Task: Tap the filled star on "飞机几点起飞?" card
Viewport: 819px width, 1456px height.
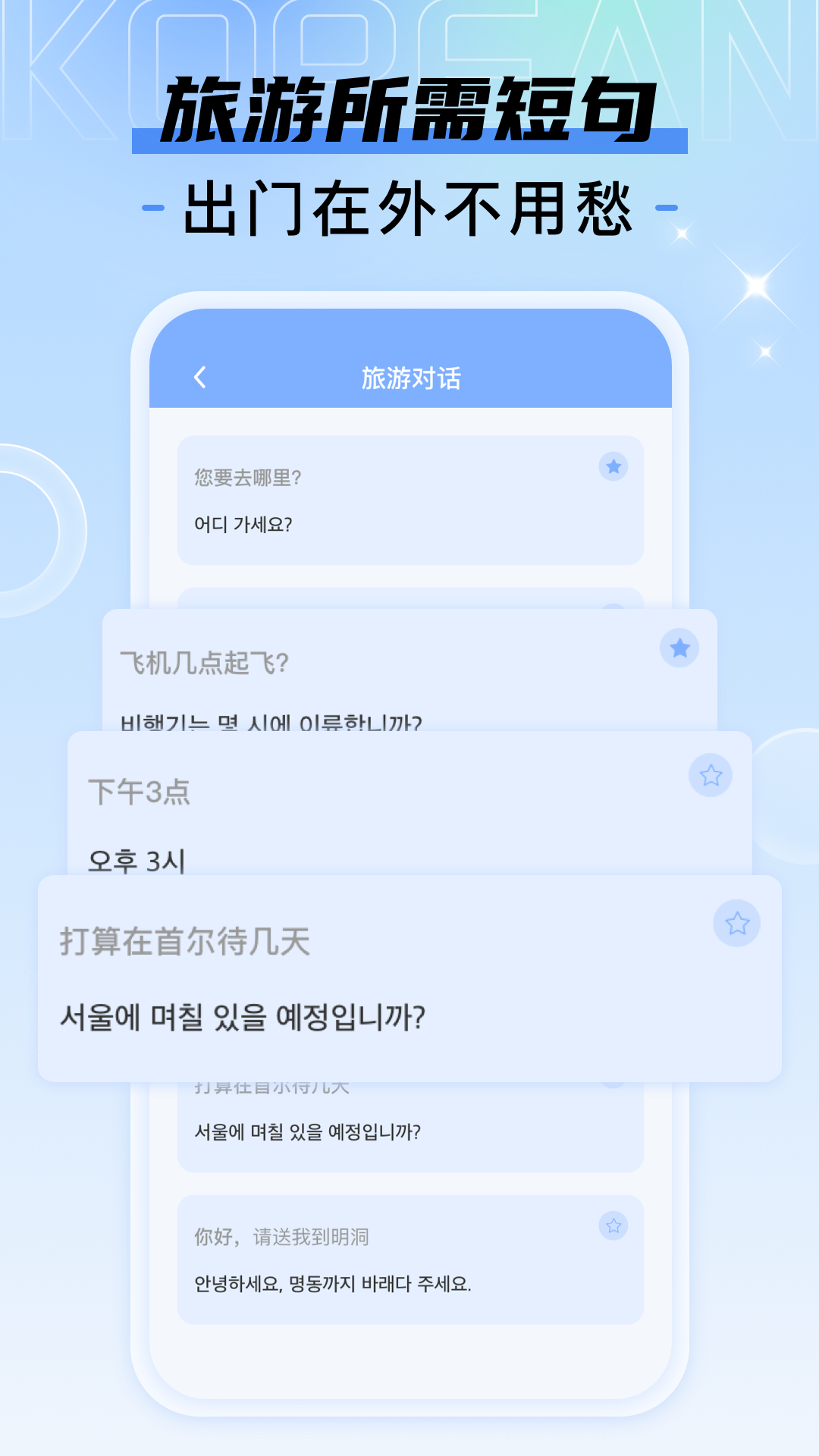Action: click(679, 647)
